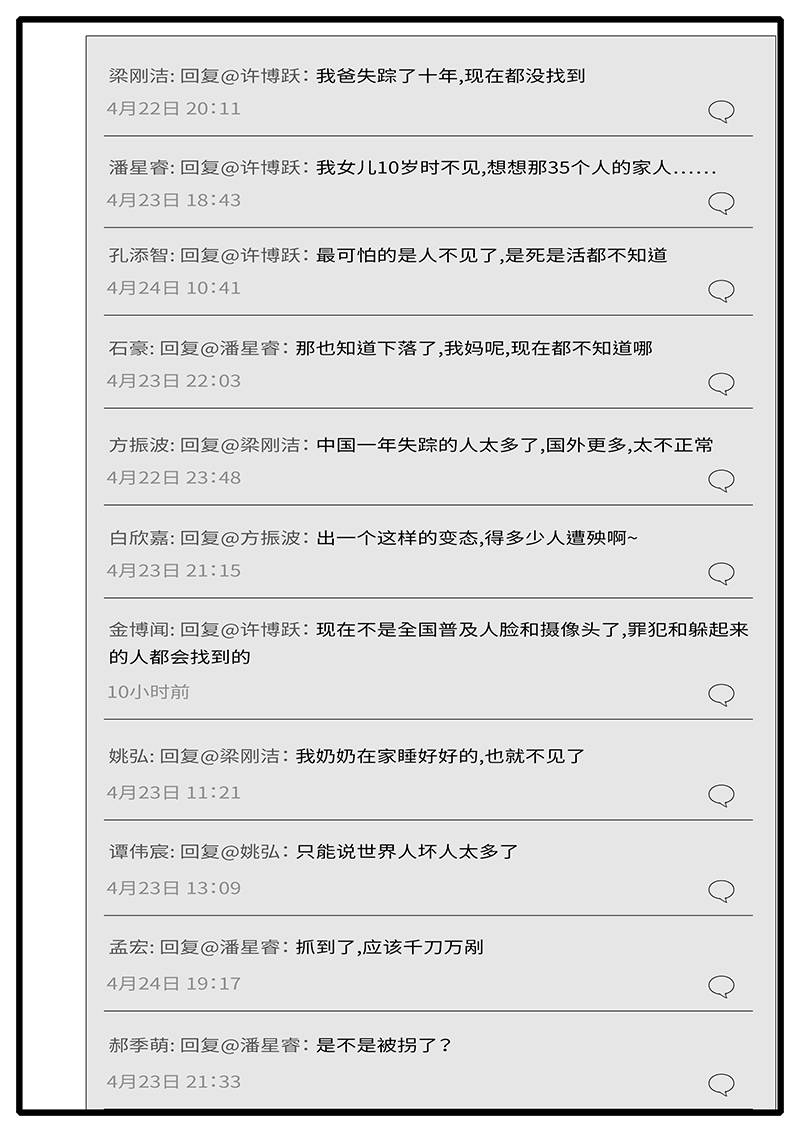
Task: Open the reply bubble on 金博闻's comment
Action: point(720,692)
